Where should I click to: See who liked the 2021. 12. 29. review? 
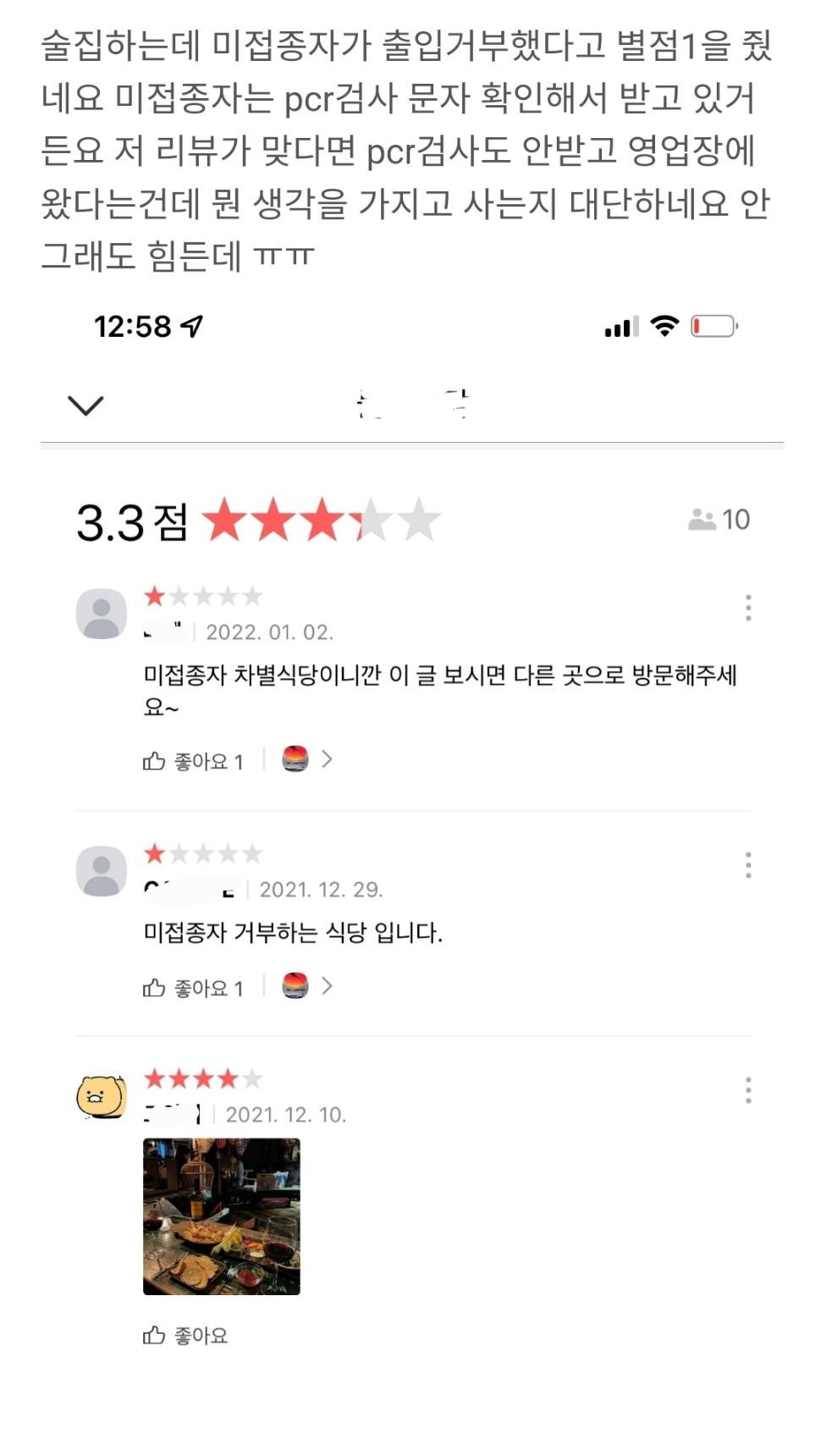[306, 986]
